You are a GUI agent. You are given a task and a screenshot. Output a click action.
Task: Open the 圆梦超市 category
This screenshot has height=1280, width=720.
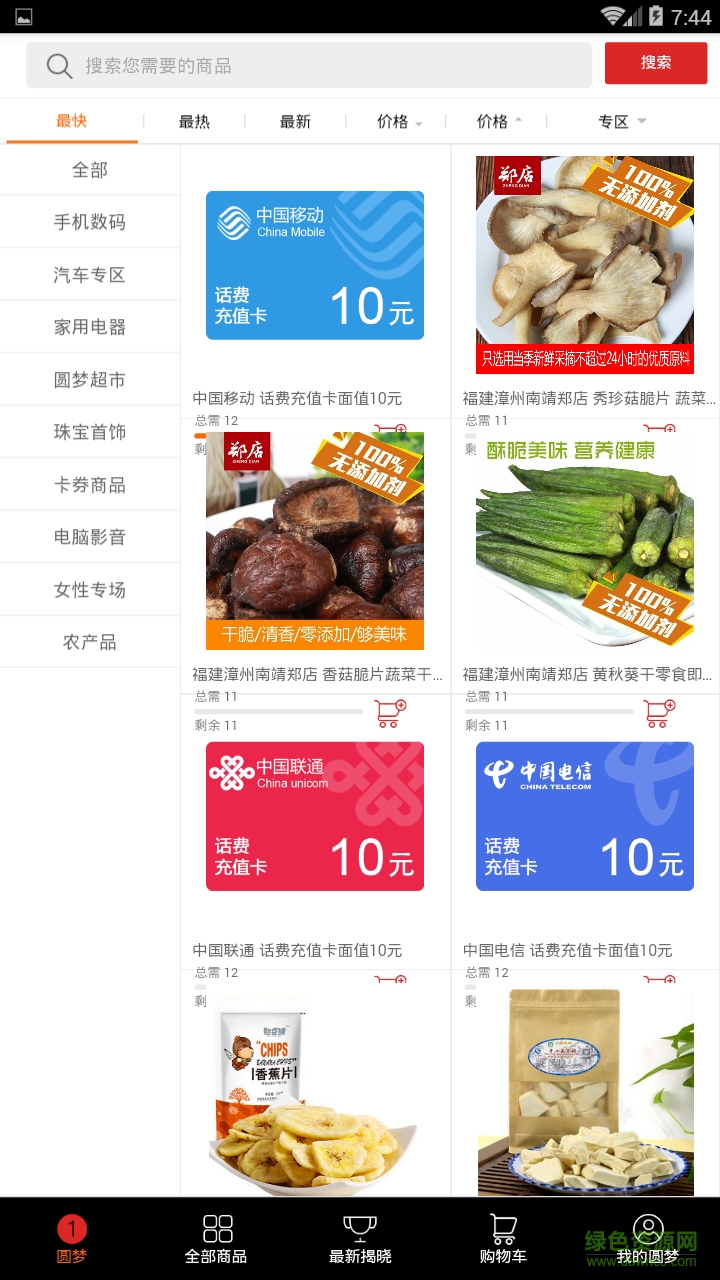(90, 380)
